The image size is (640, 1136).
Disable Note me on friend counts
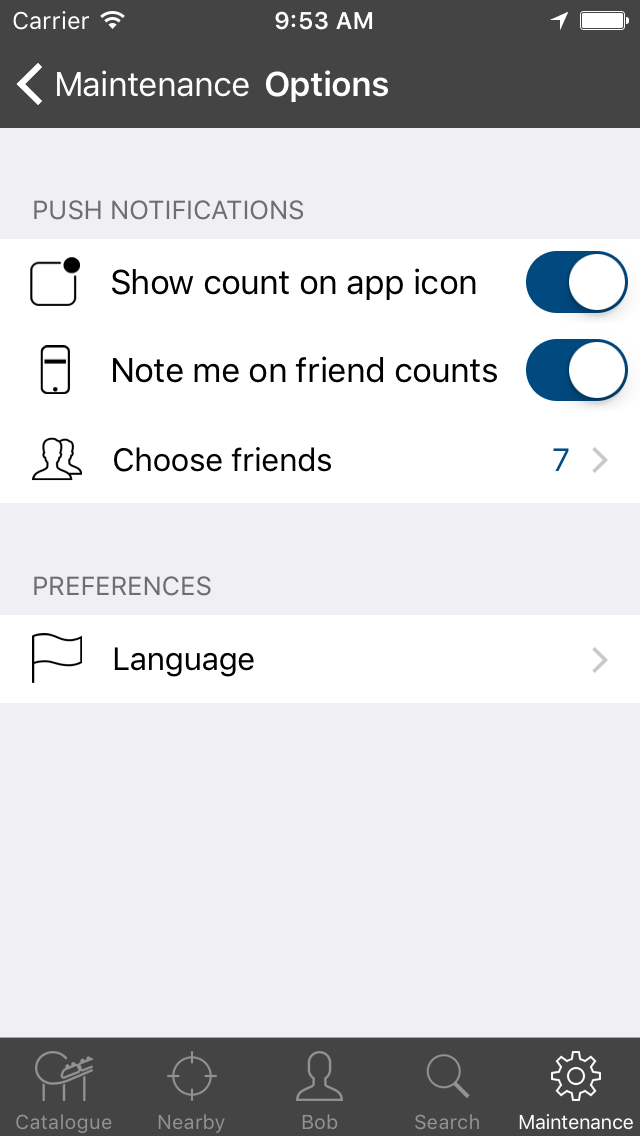pyautogui.click(x=576, y=370)
